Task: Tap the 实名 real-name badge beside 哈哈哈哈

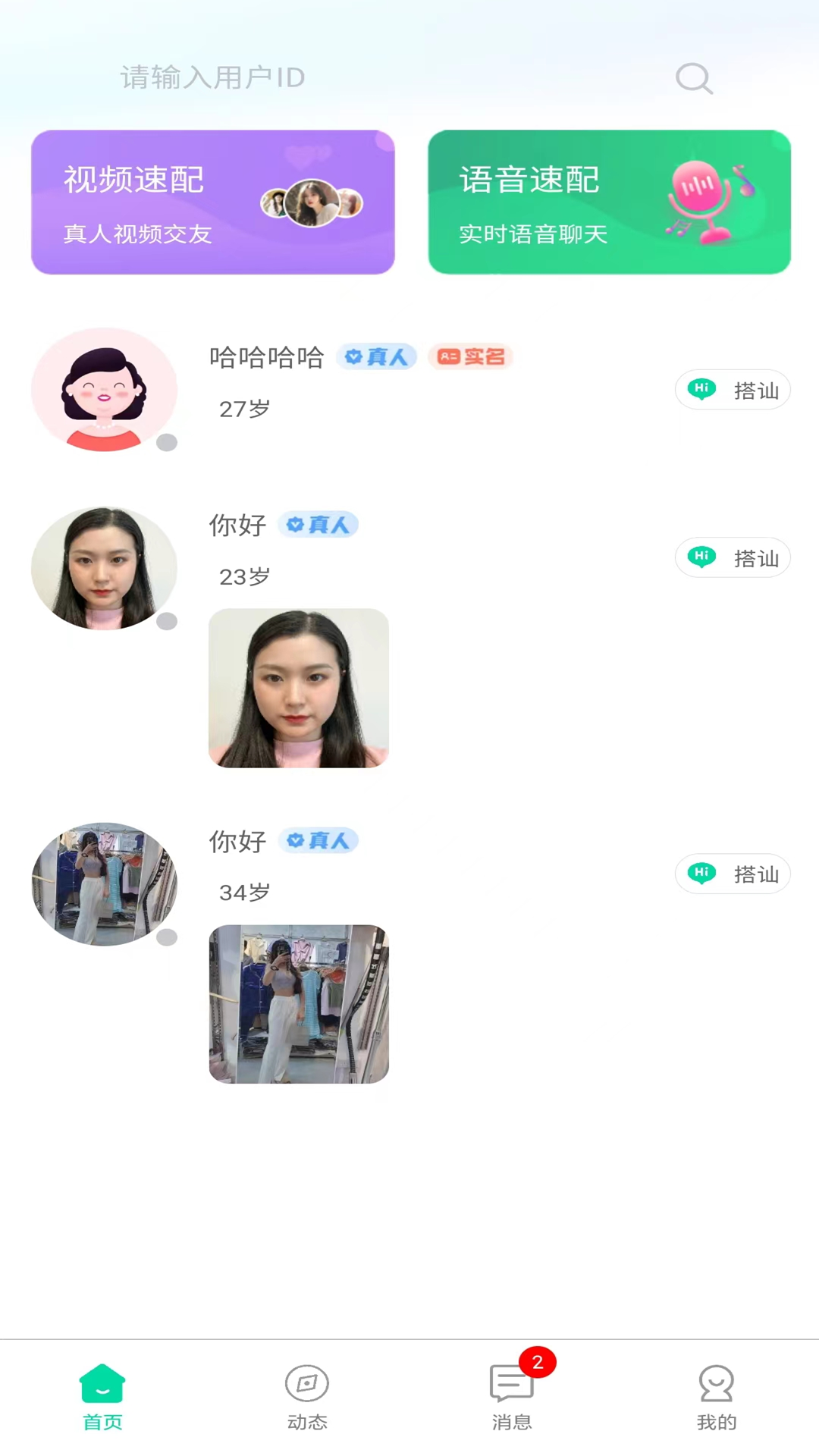Action: (x=471, y=356)
